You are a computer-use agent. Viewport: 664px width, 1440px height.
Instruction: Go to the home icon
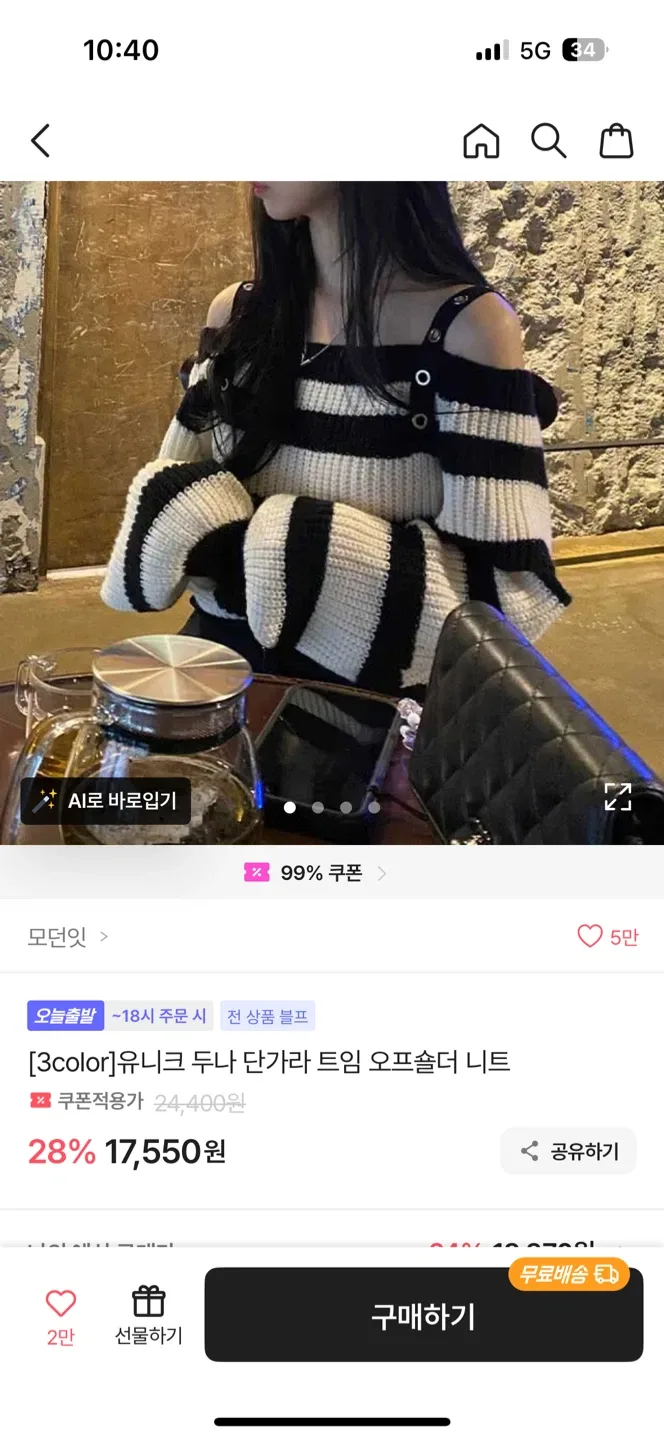coord(481,141)
